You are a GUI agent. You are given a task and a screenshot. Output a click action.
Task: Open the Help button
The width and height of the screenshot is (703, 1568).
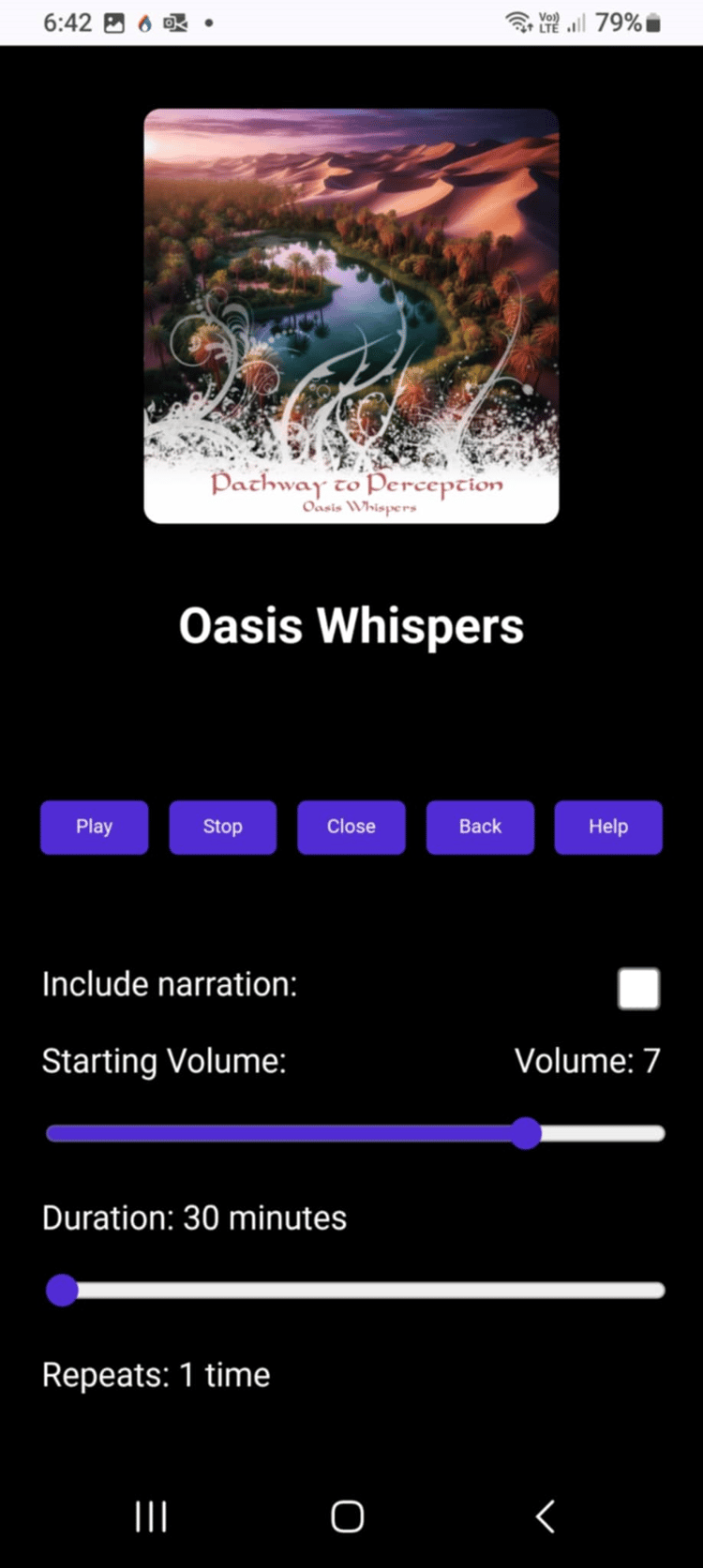point(608,827)
